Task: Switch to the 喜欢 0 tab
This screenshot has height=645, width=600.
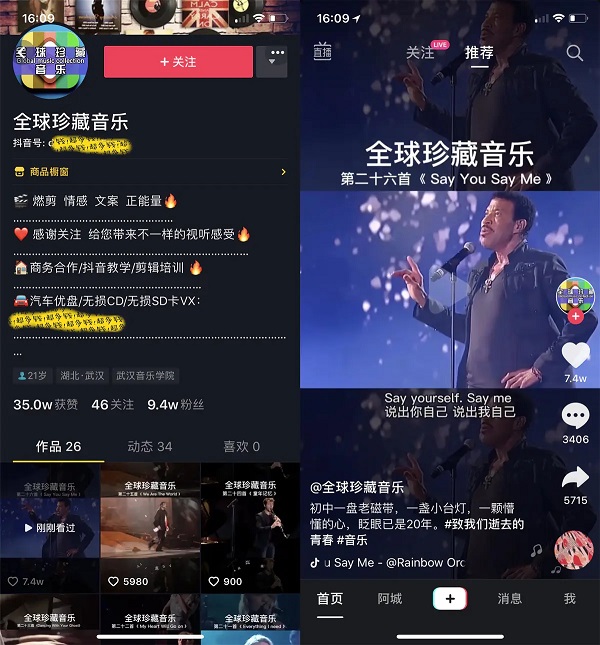Action: click(242, 446)
